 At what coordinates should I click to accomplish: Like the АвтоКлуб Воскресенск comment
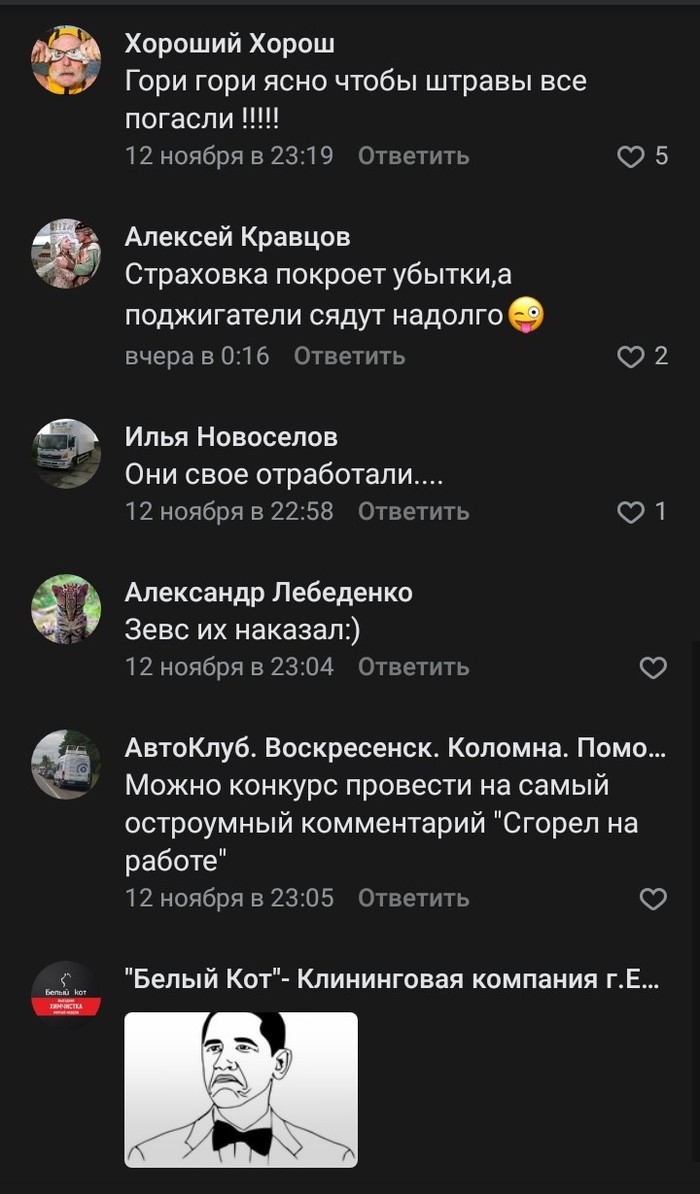[x=653, y=899]
